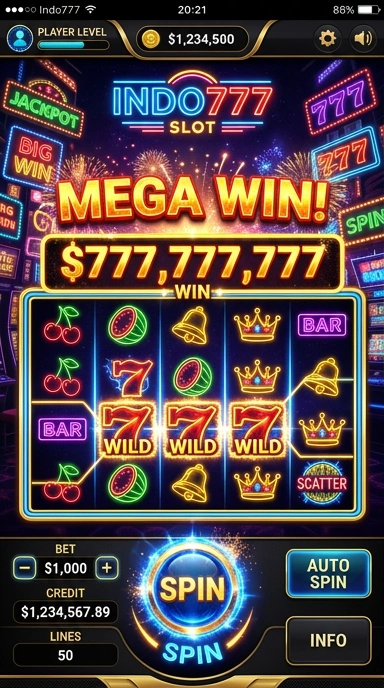Increase the bet with plus
This screenshot has width=384, height=688.
(107, 568)
